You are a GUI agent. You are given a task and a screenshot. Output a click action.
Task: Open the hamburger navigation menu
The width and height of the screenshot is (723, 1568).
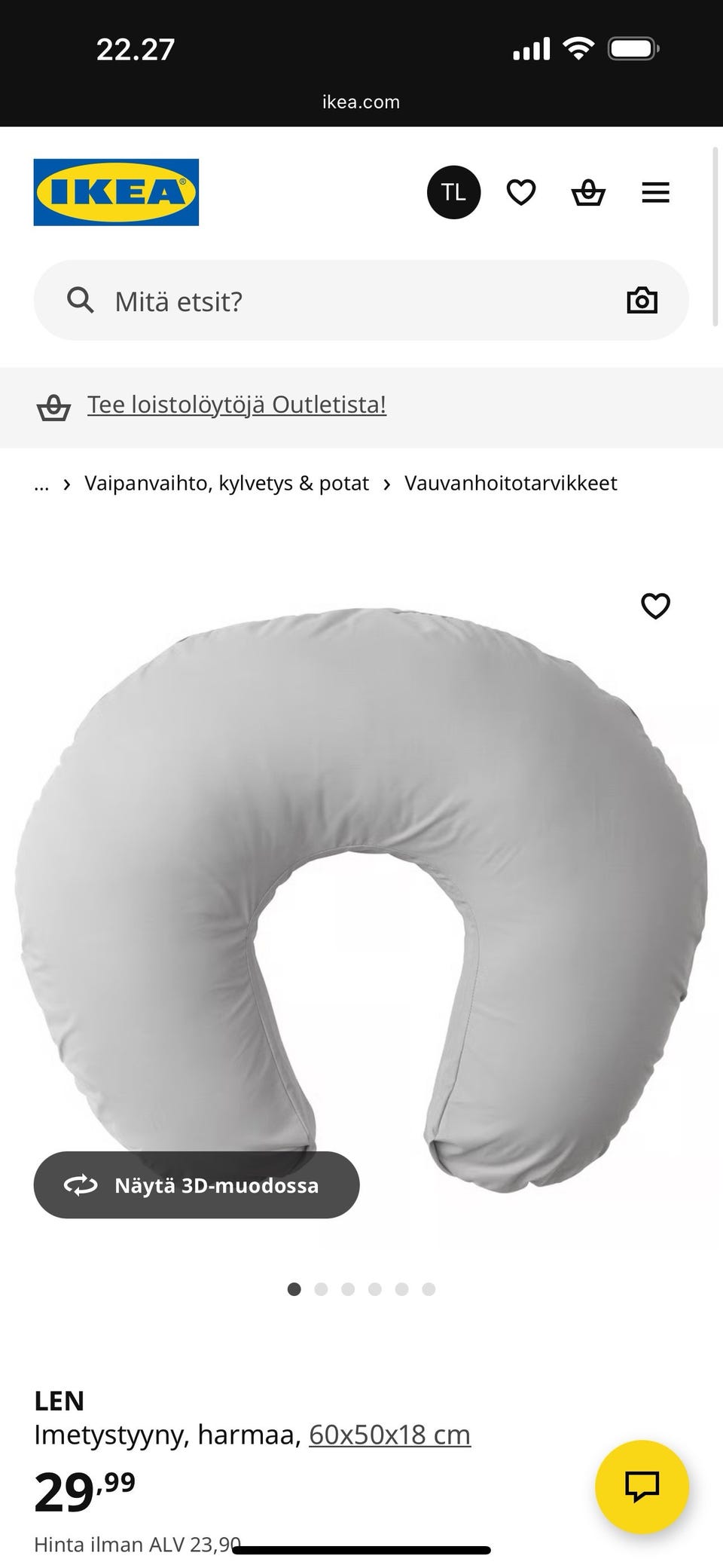[x=655, y=191]
